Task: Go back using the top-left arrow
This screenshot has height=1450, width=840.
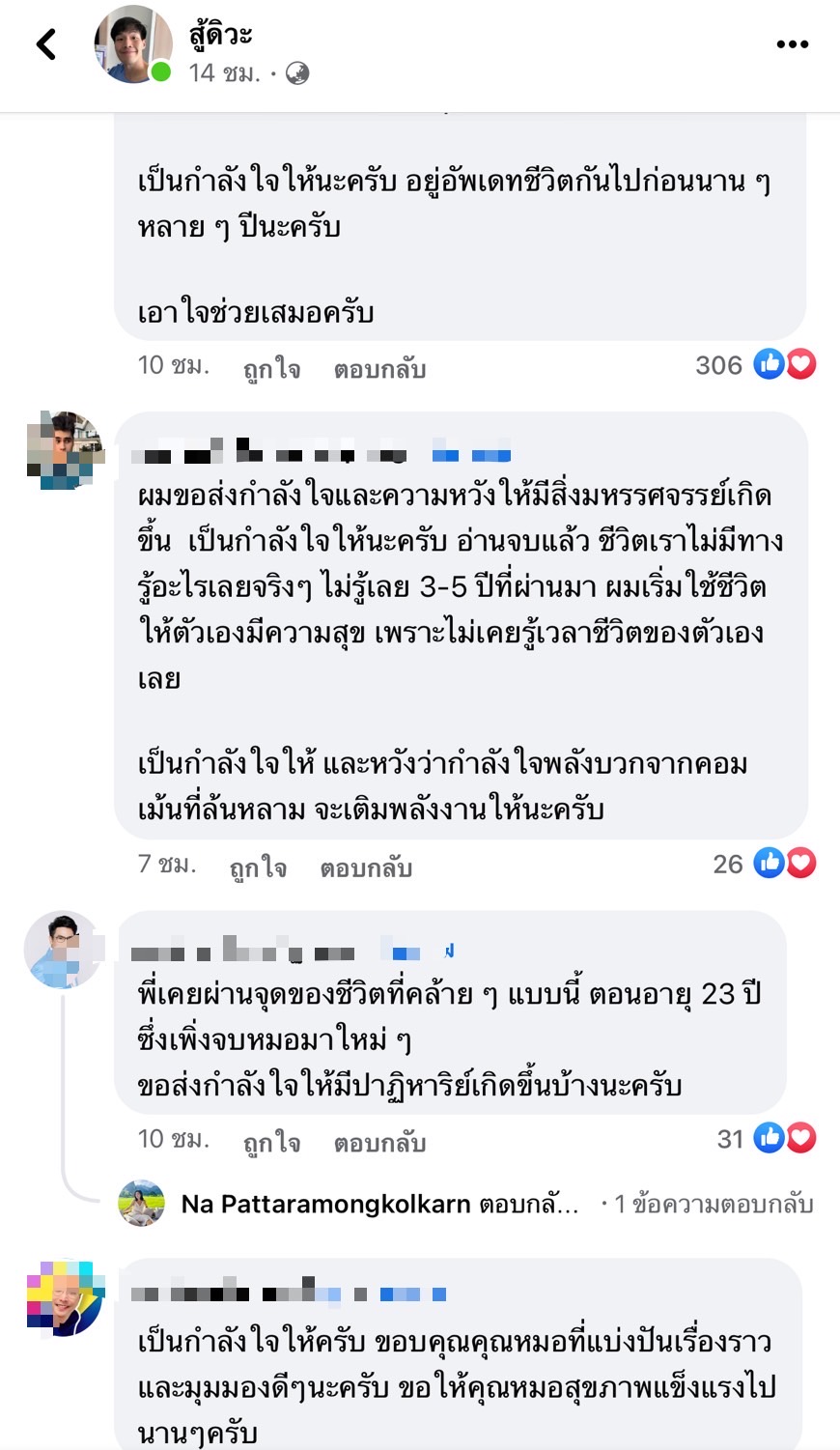Action: tap(45, 44)
